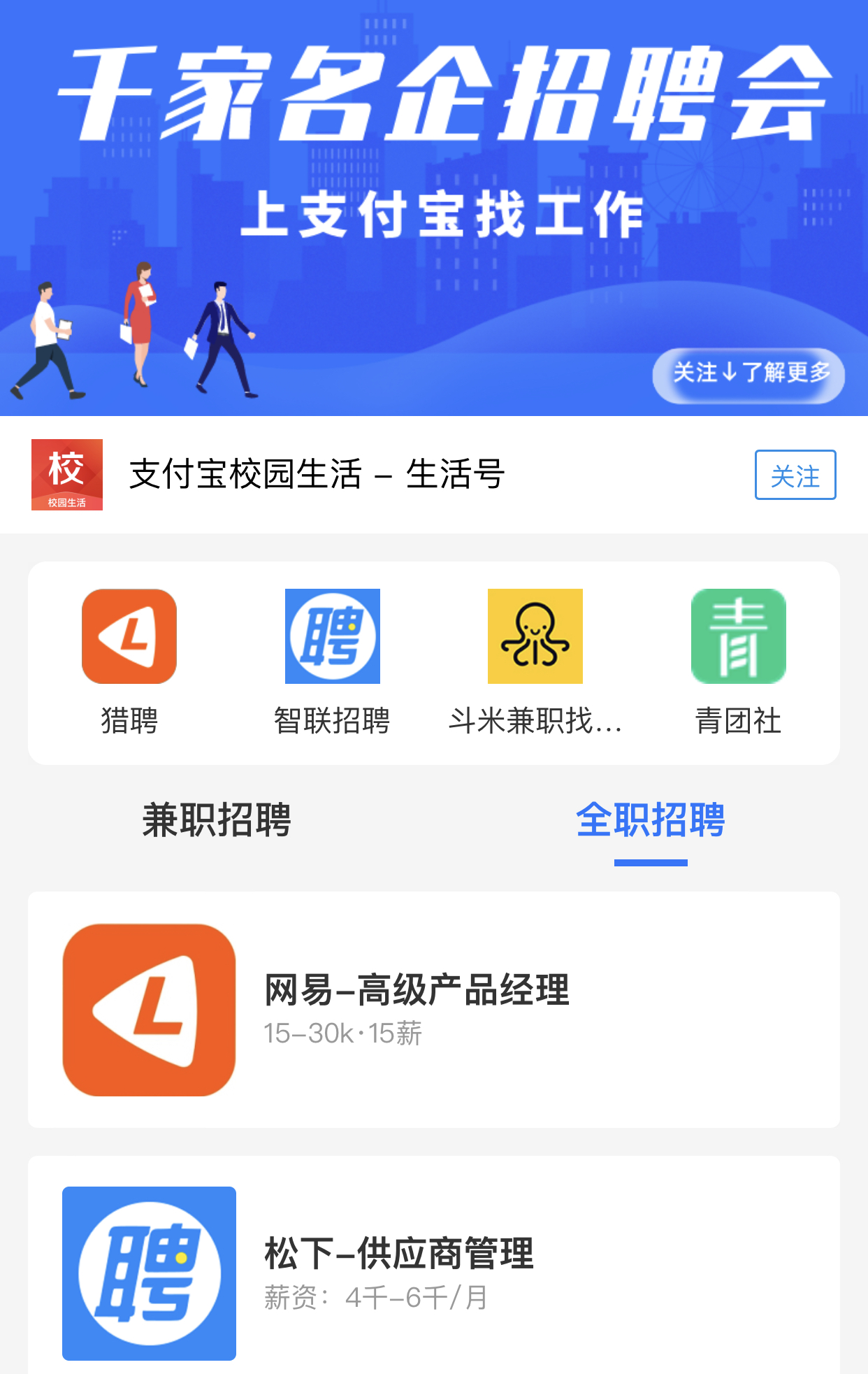This screenshot has width=868, height=1374.
Task: Open the 青团社 green icon
Action: pos(738,635)
